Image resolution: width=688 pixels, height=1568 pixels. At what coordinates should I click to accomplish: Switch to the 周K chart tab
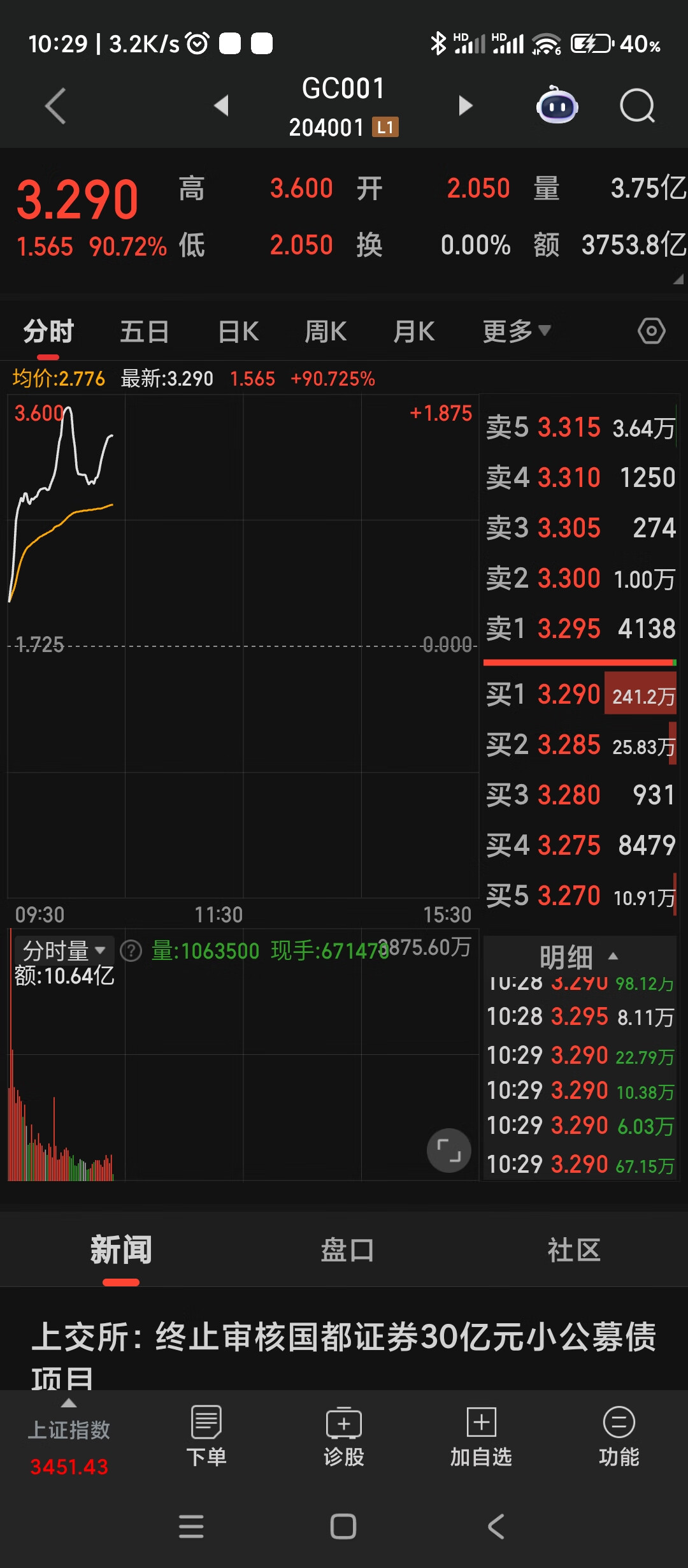coord(326,331)
